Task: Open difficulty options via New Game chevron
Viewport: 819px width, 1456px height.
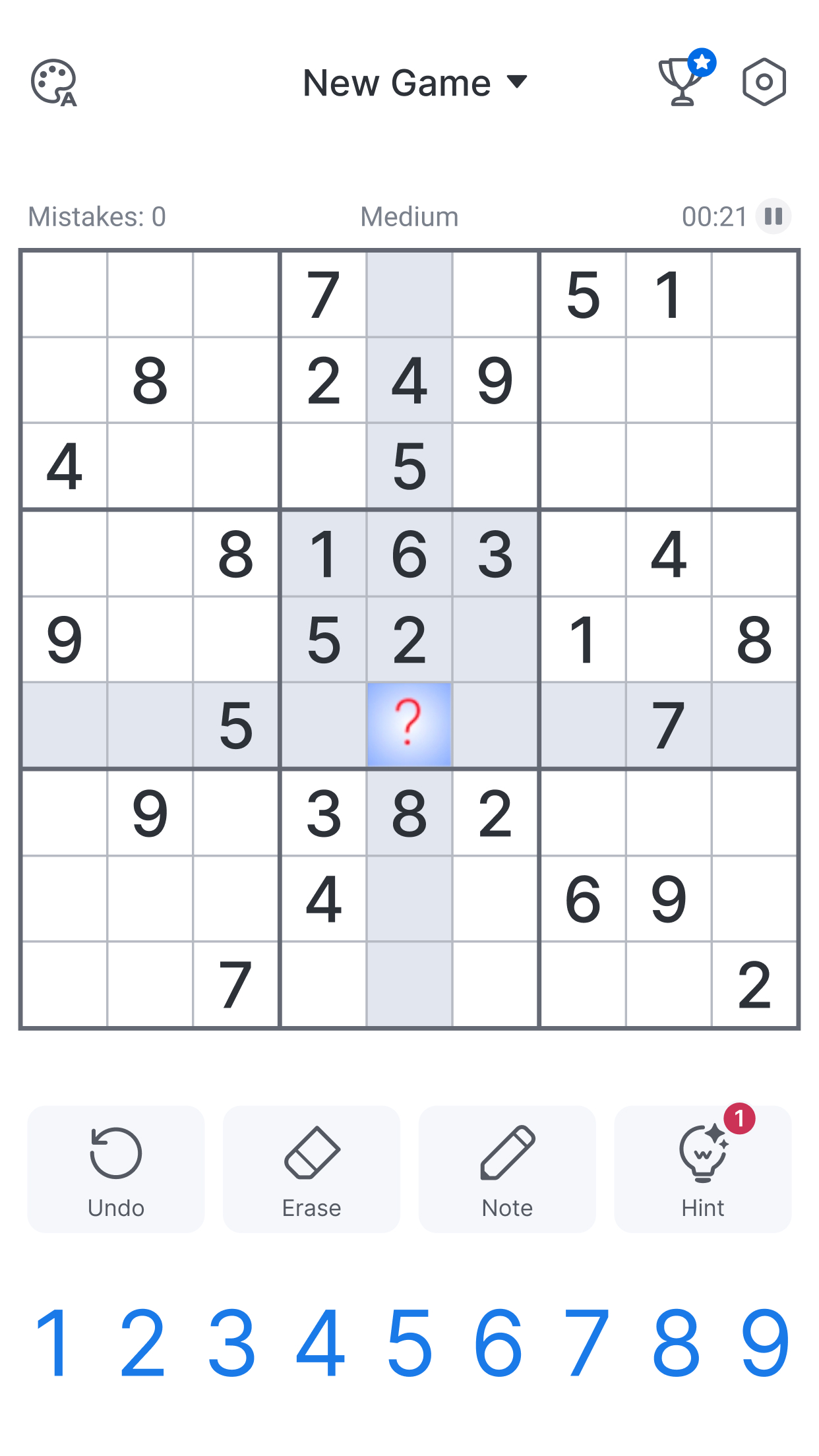Action: (518, 83)
